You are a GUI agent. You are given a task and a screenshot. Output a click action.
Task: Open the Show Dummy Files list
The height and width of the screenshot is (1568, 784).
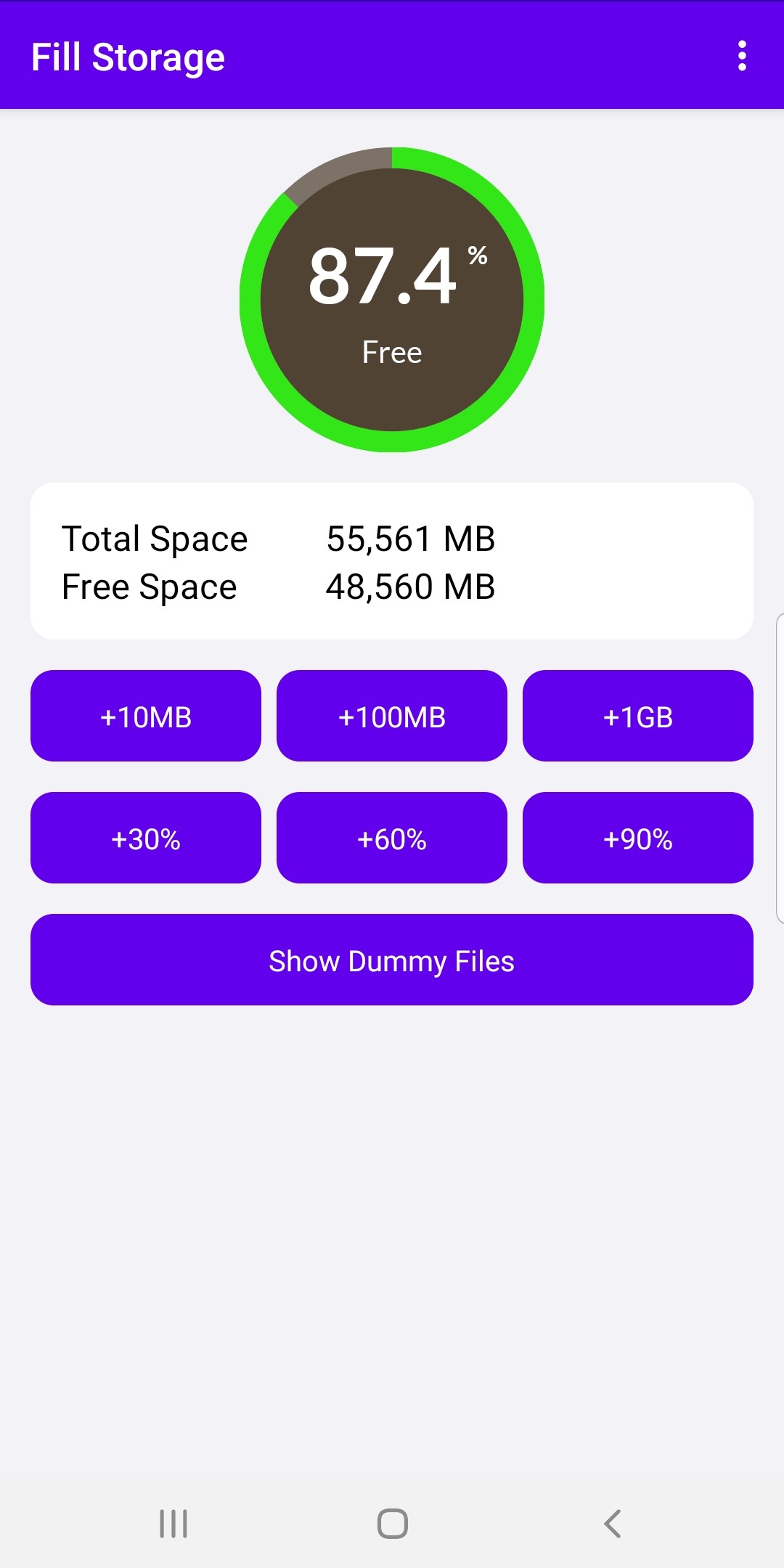(x=392, y=960)
